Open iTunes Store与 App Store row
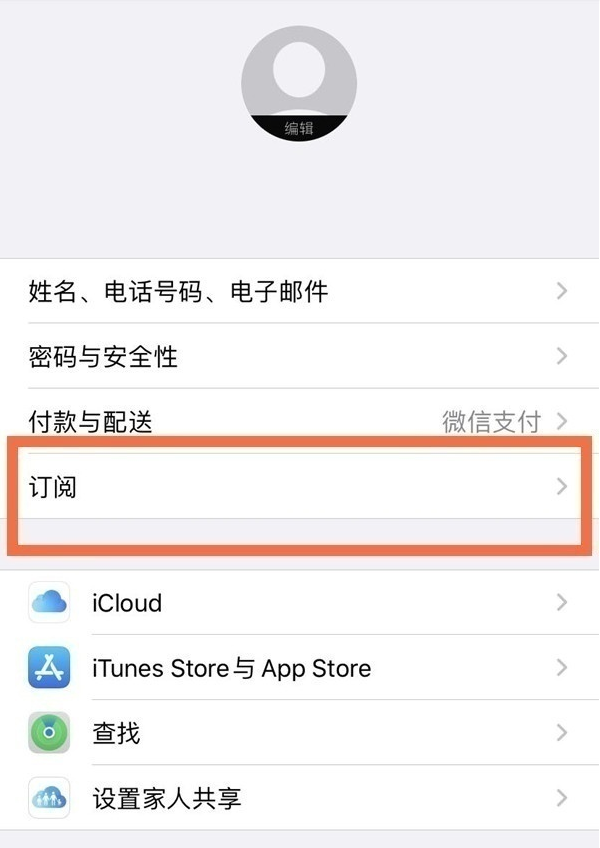The height and width of the screenshot is (848, 600). pos(299,668)
